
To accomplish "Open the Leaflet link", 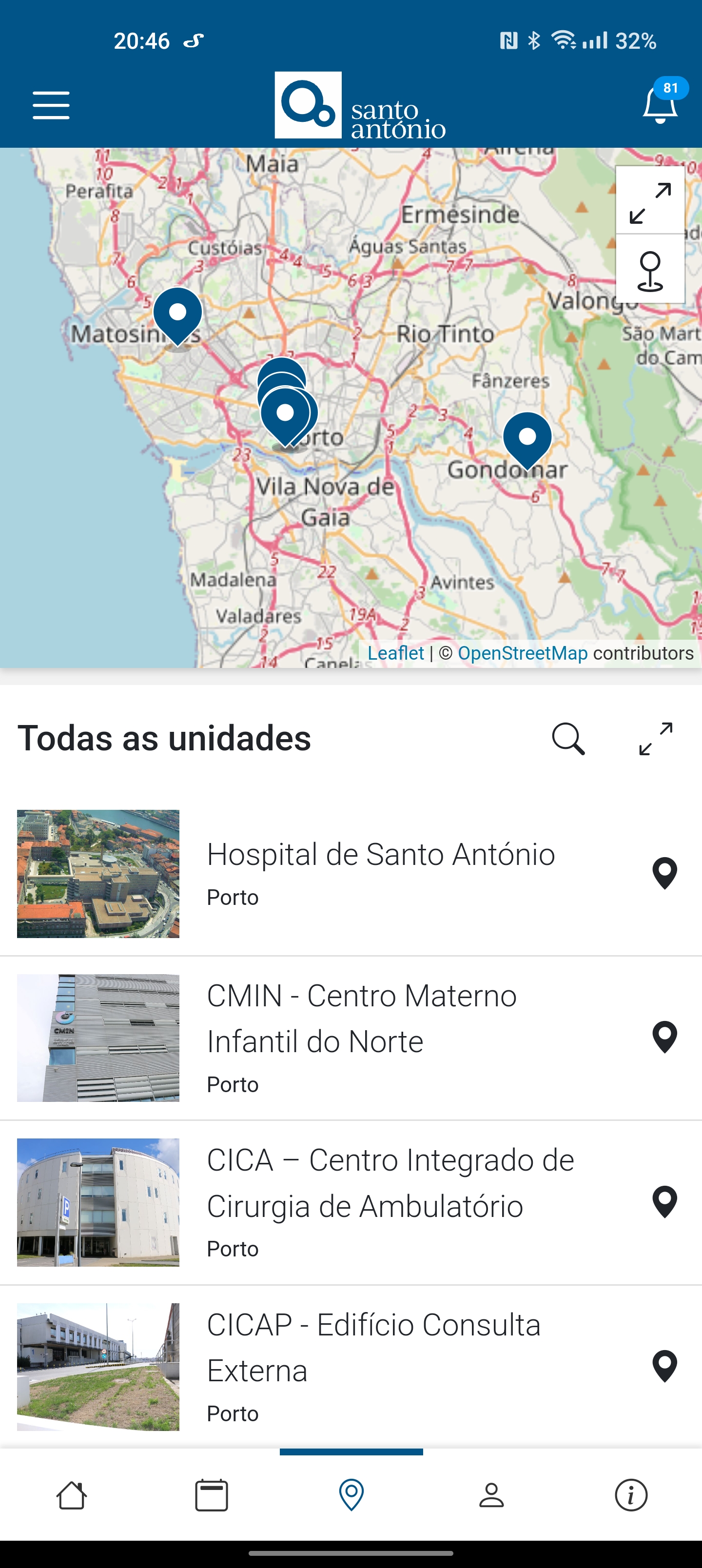I will (395, 653).
